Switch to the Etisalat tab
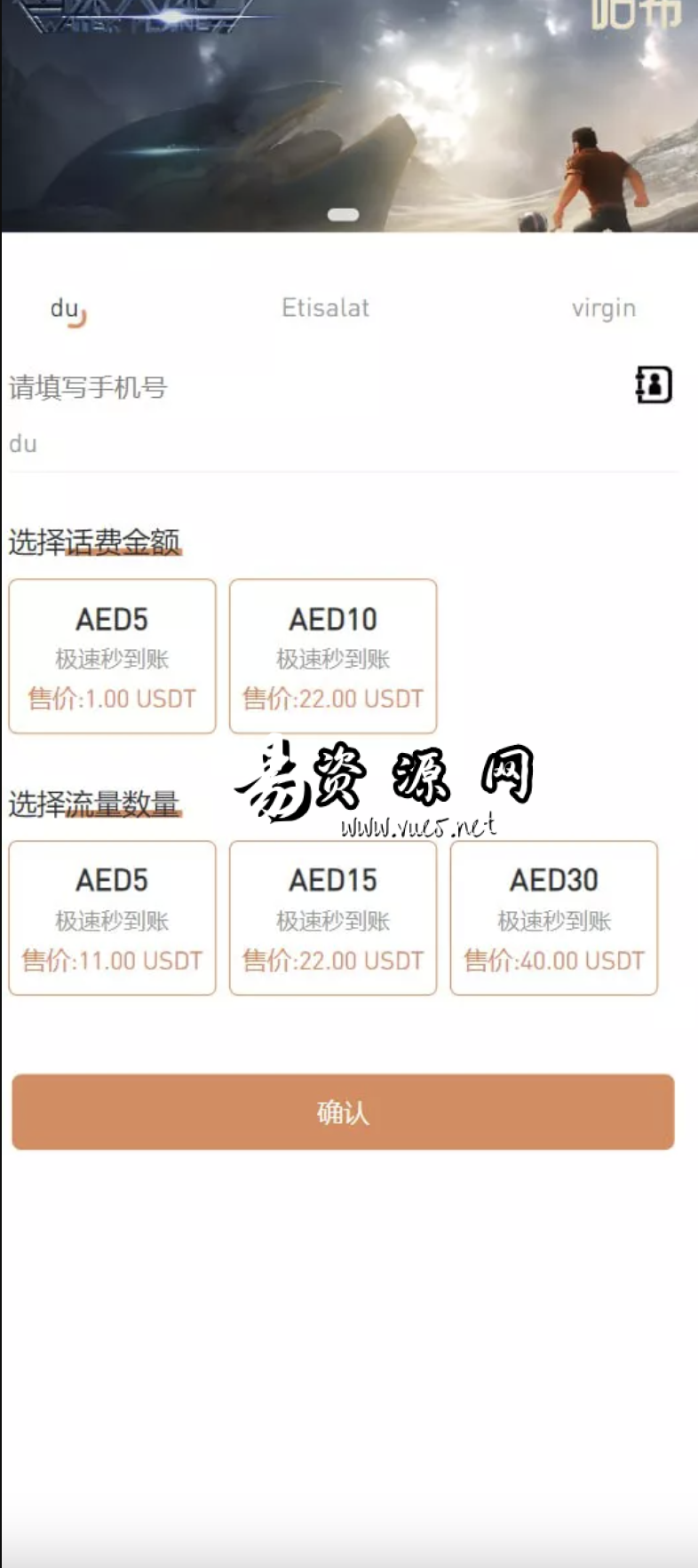This screenshot has height=1568, width=698. (325, 308)
